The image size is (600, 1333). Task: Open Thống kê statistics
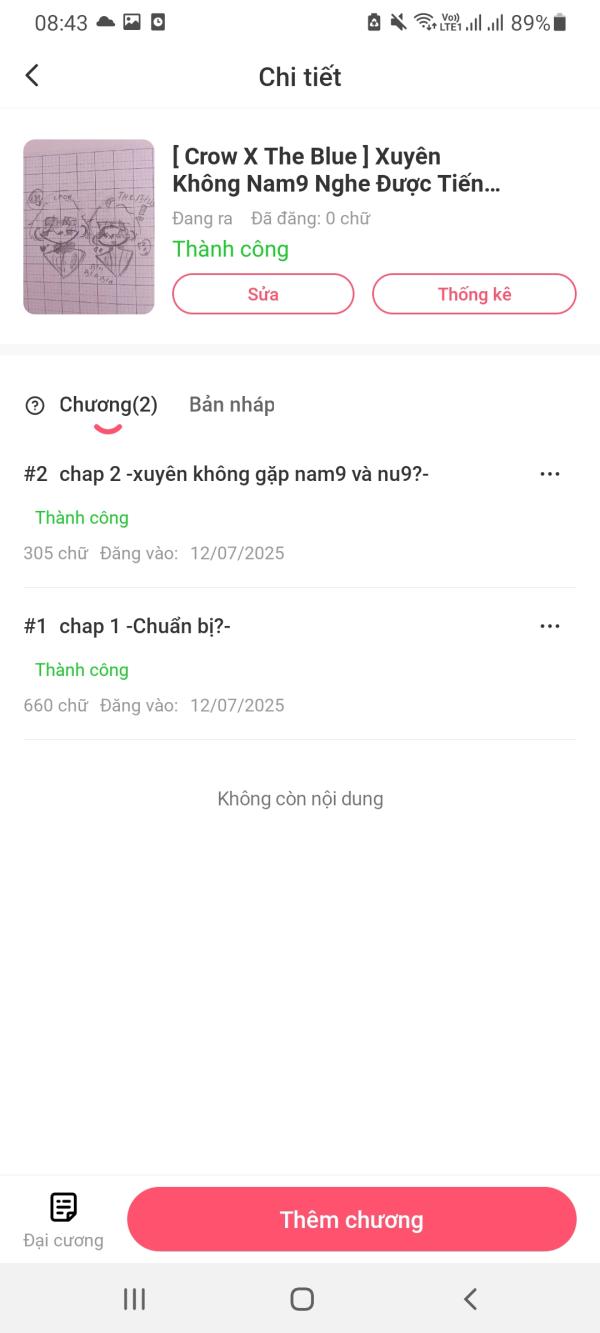click(474, 294)
